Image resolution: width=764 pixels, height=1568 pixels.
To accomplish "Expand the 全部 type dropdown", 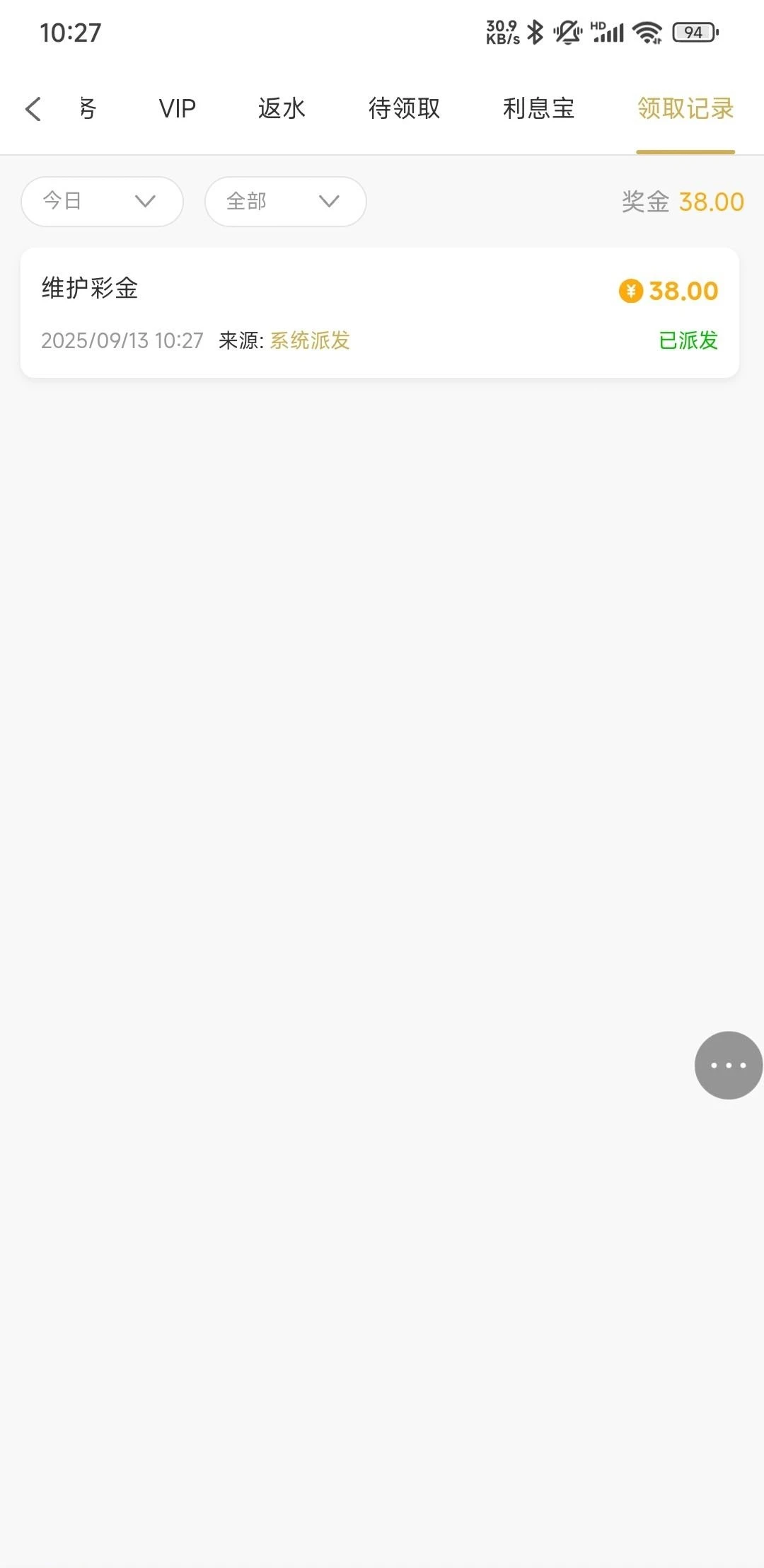I will (x=285, y=202).
